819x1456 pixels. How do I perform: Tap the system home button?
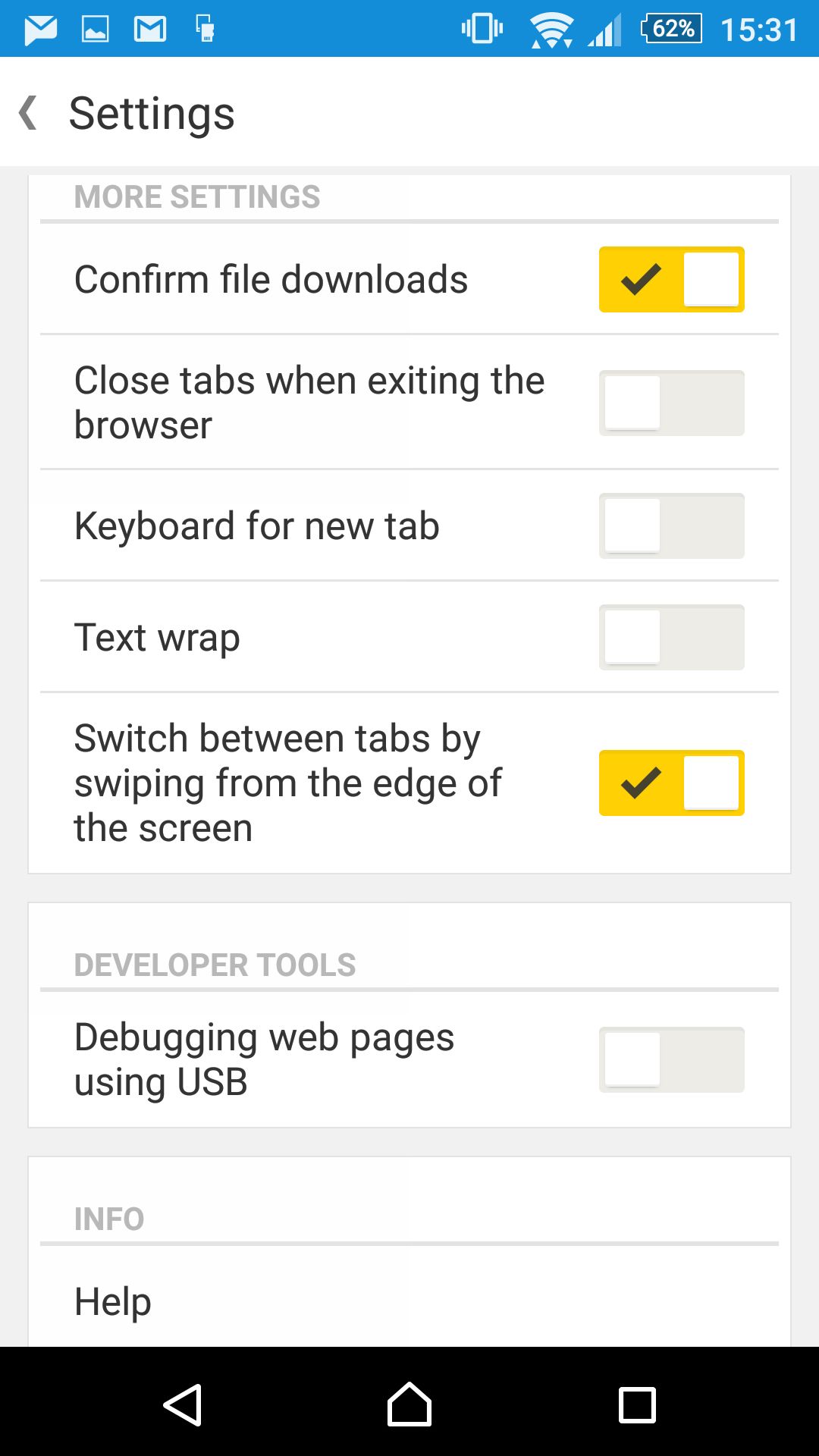[x=409, y=1404]
